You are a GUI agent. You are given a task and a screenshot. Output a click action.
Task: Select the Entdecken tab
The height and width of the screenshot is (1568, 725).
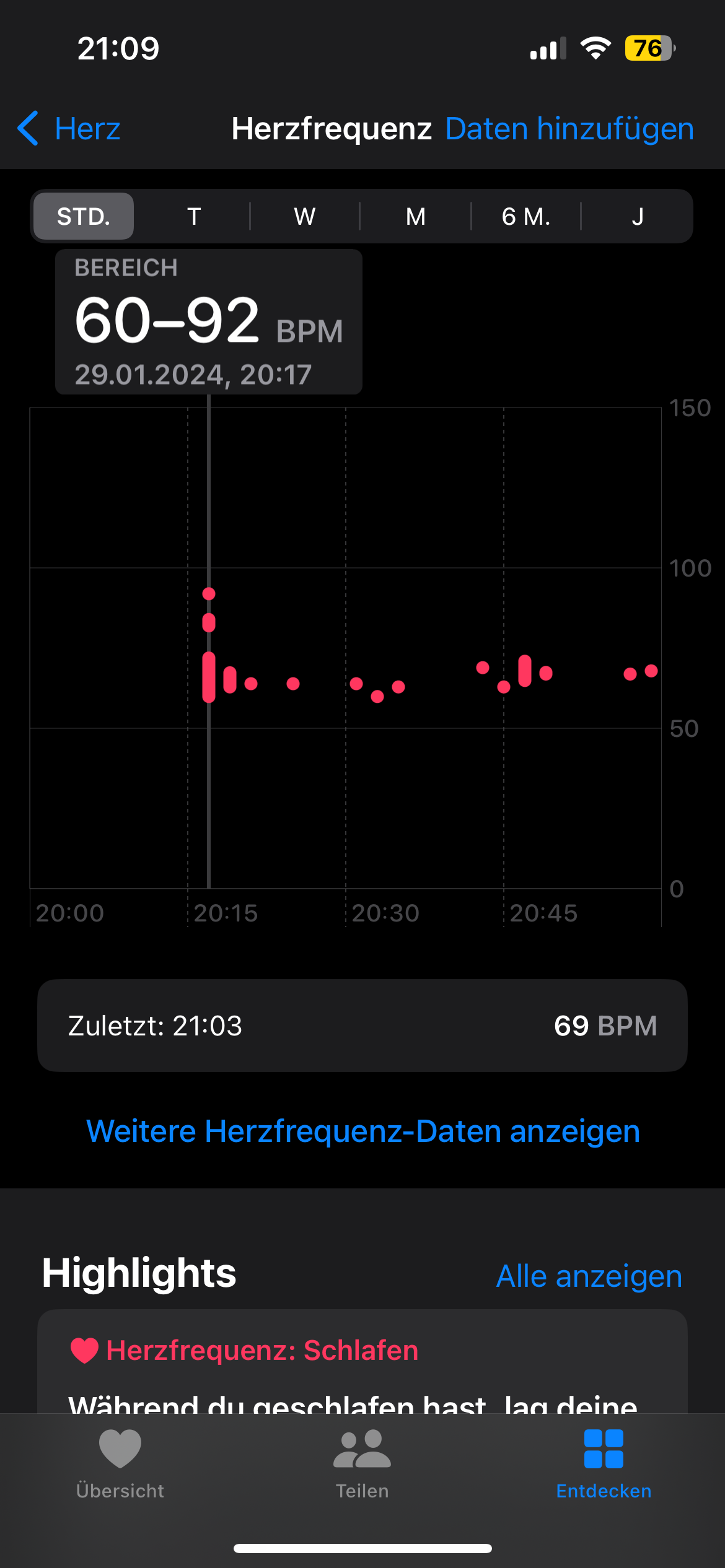coord(604,1464)
